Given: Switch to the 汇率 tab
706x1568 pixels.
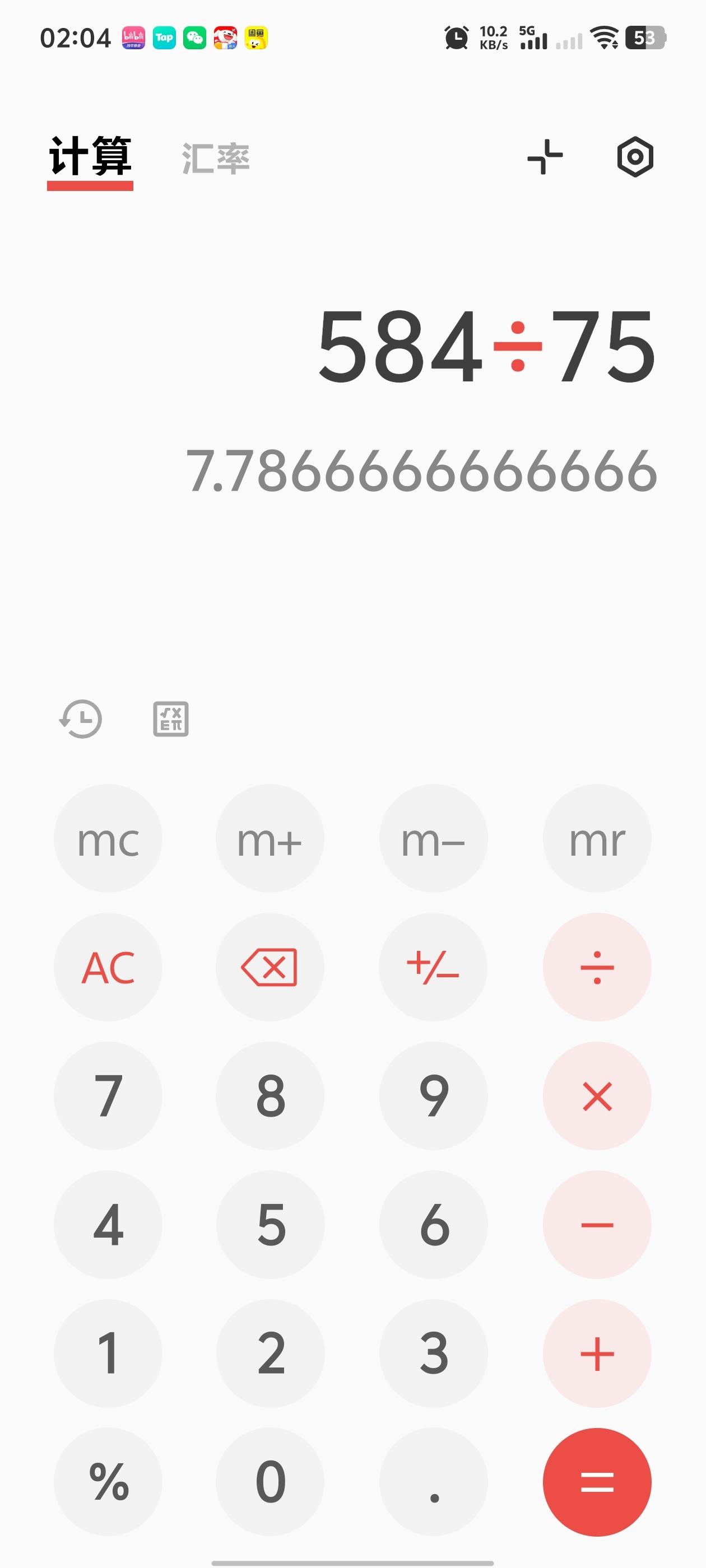Looking at the screenshot, I should (216, 158).
